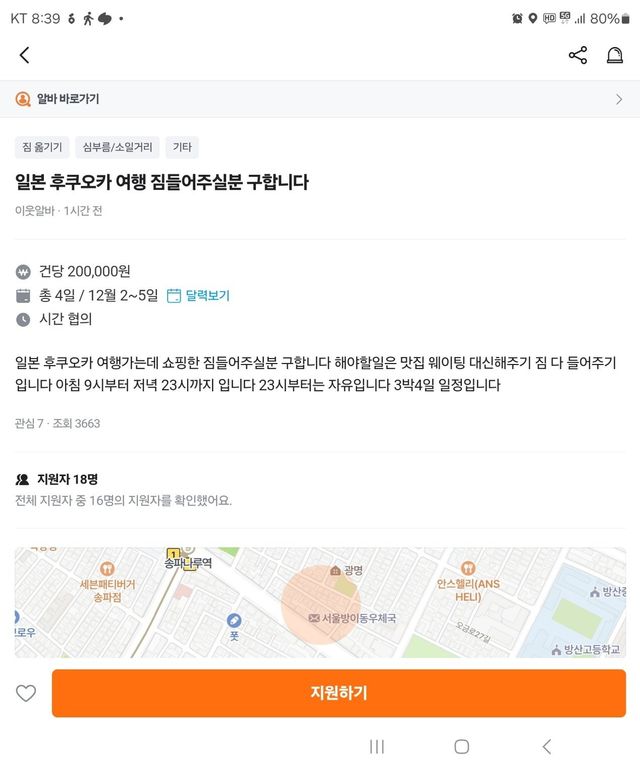Tap the report siren icon
The width and height of the screenshot is (640, 769).
tap(615, 56)
